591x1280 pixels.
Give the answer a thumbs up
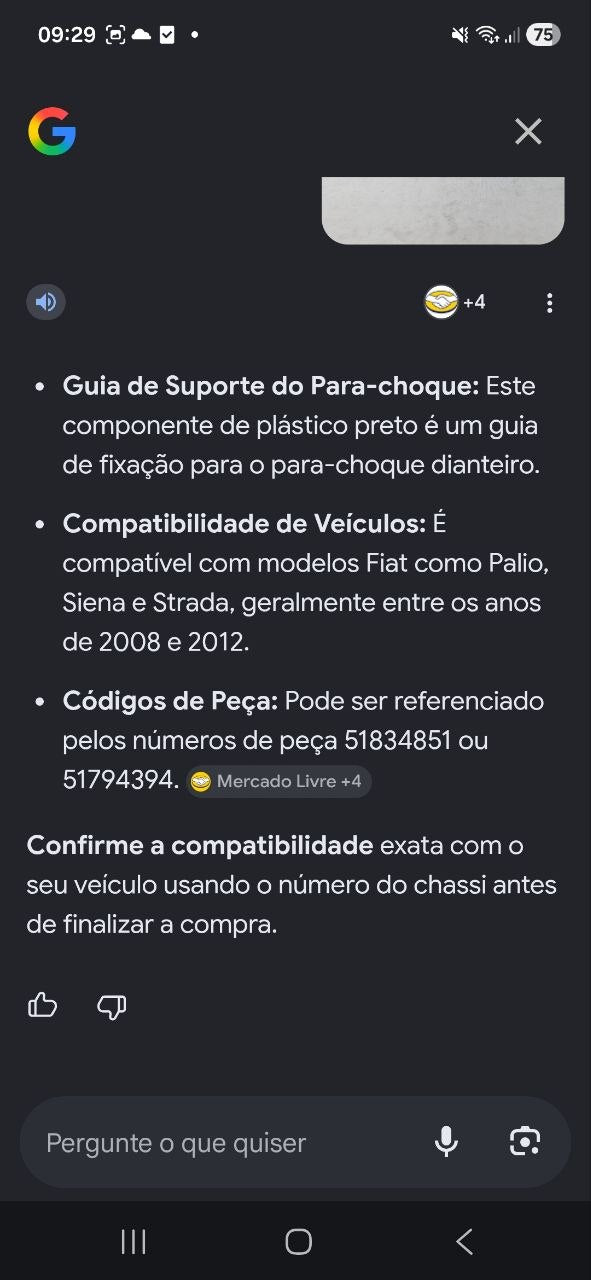tap(43, 1006)
